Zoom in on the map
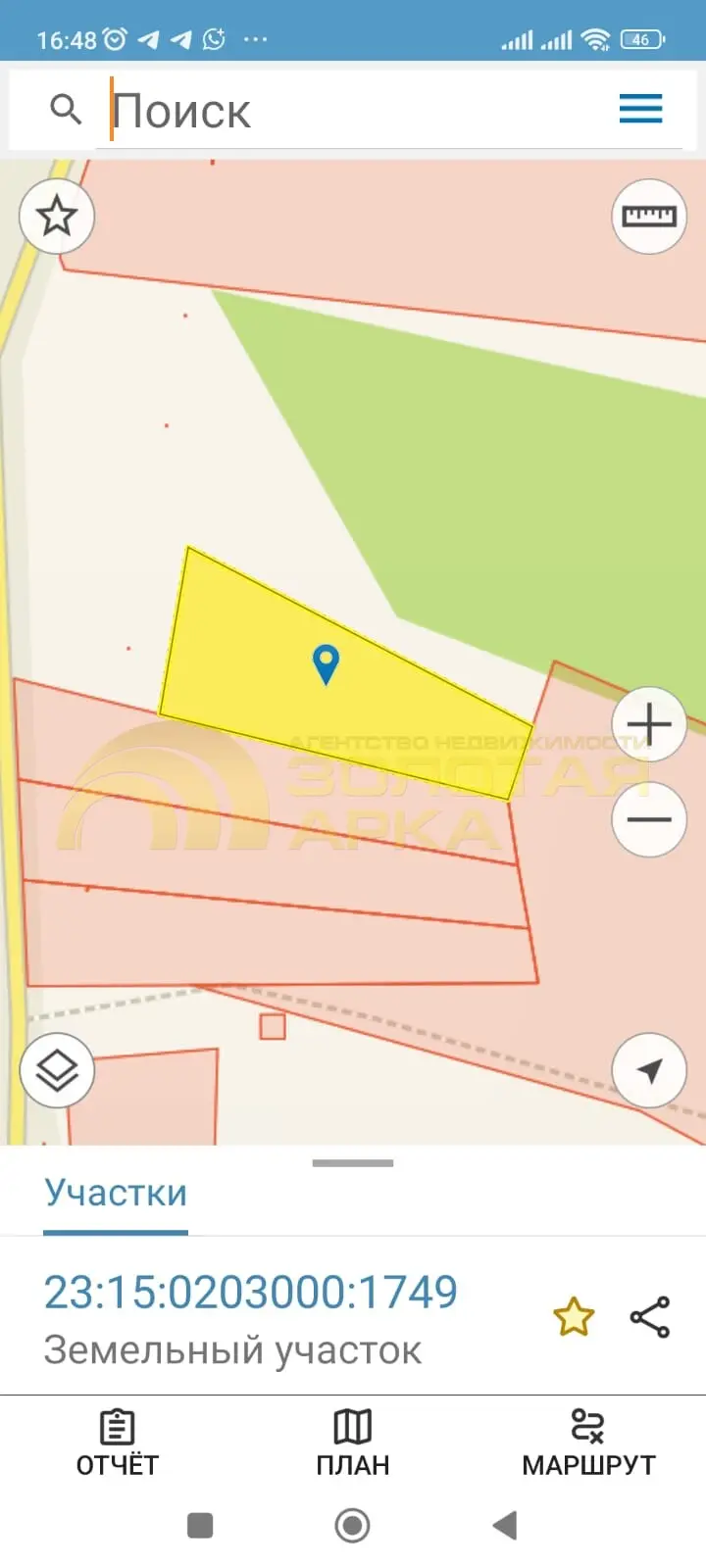 pos(649,725)
